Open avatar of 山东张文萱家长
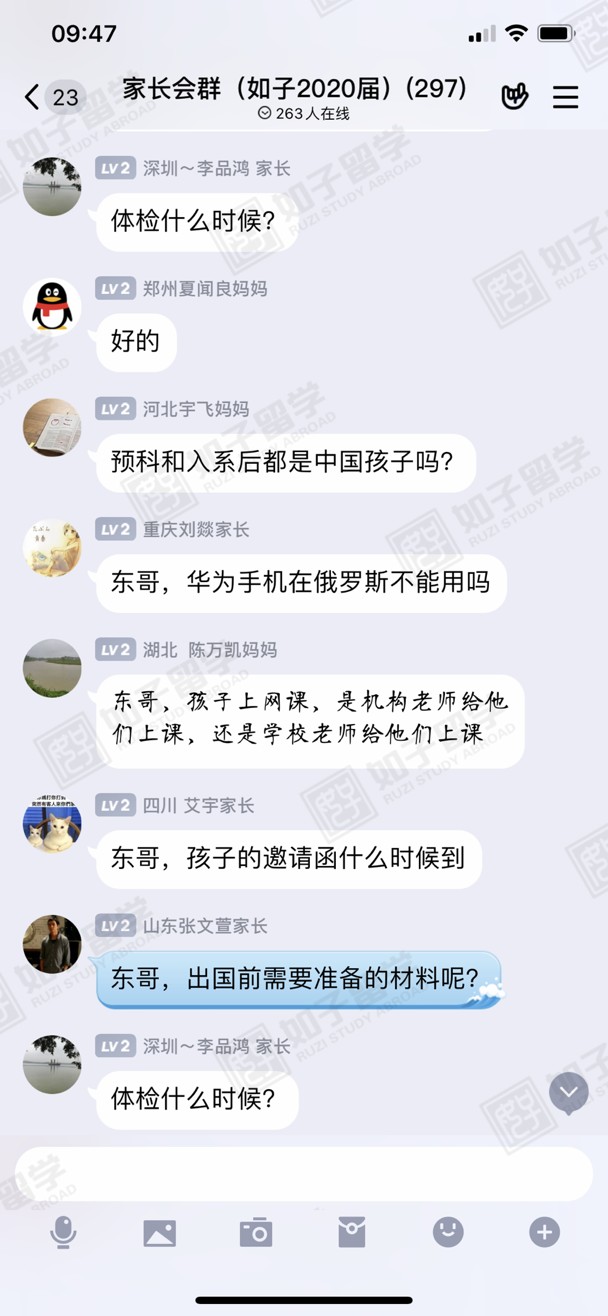 point(52,943)
